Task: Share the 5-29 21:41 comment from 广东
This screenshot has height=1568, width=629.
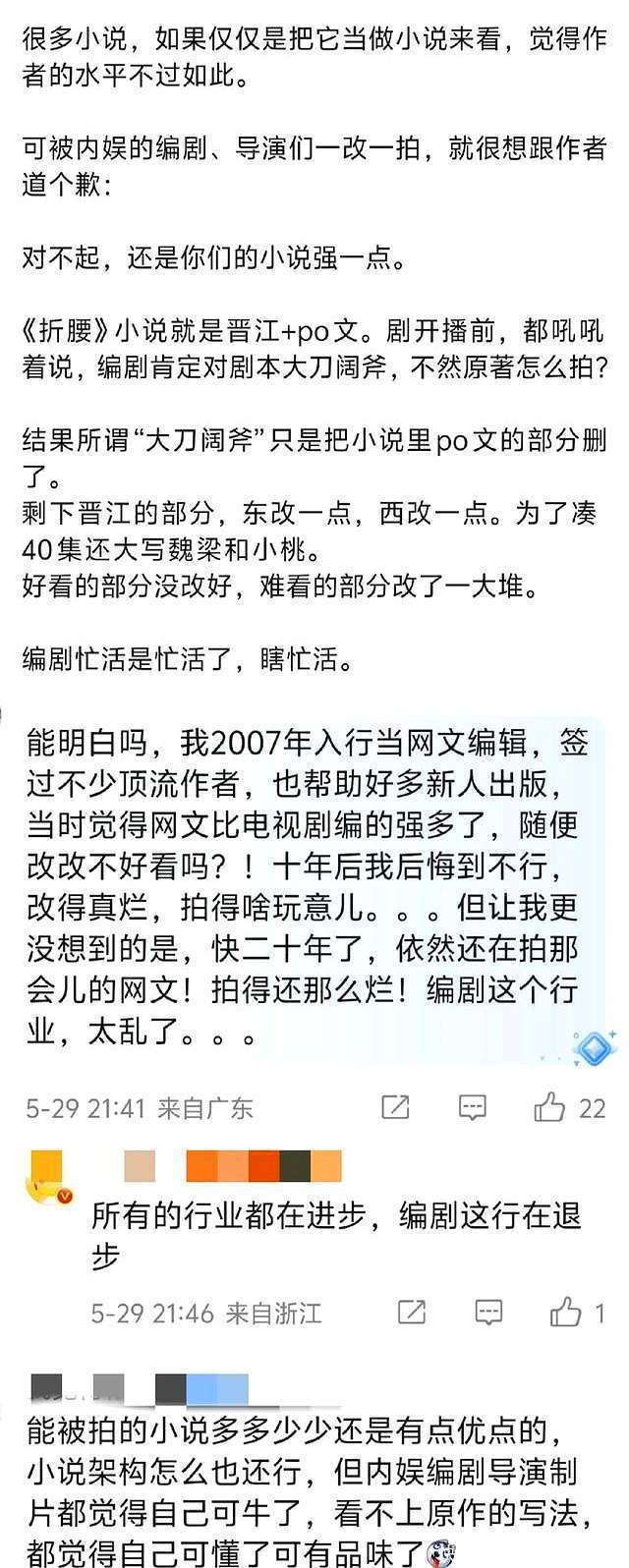Action: point(395,1108)
